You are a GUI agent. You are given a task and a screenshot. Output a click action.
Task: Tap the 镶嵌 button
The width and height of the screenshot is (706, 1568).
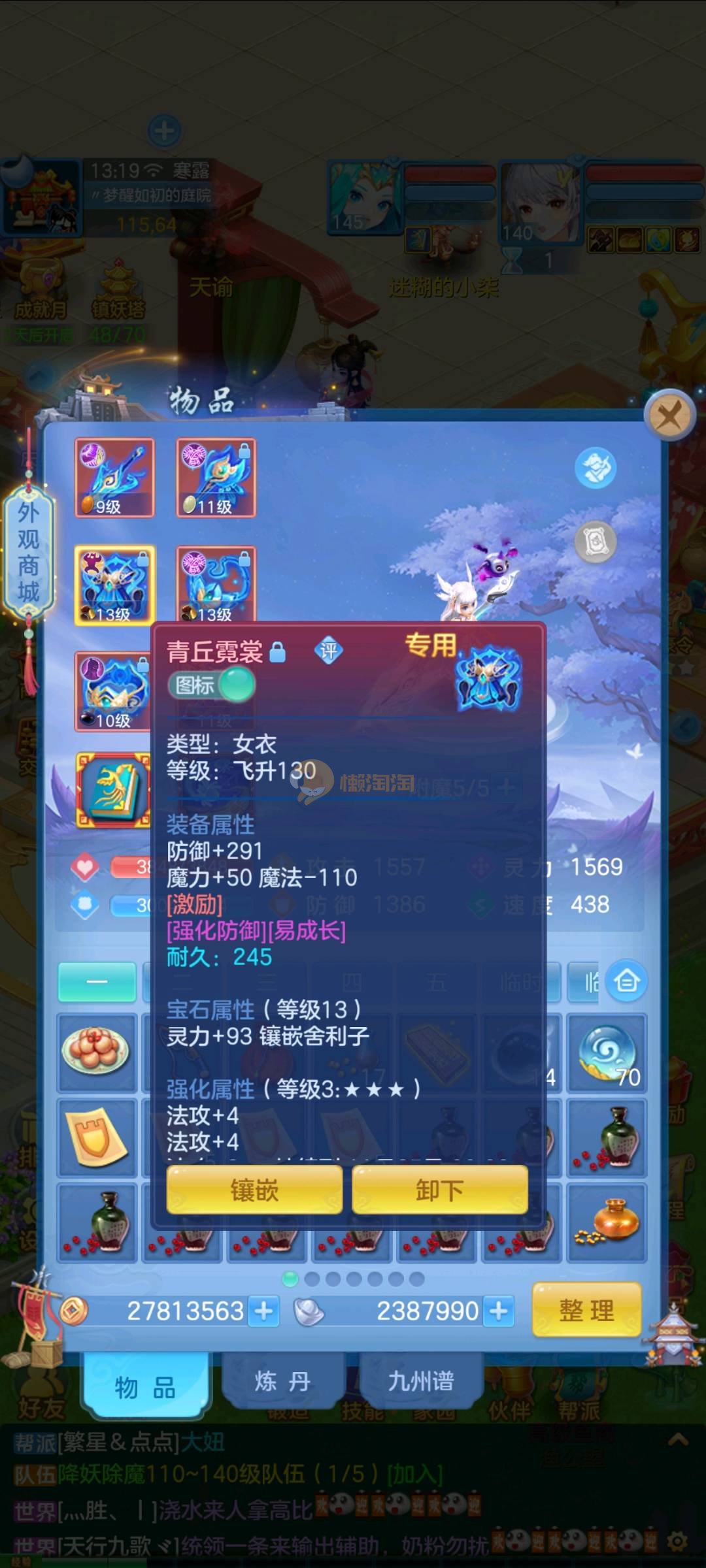point(254,1190)
